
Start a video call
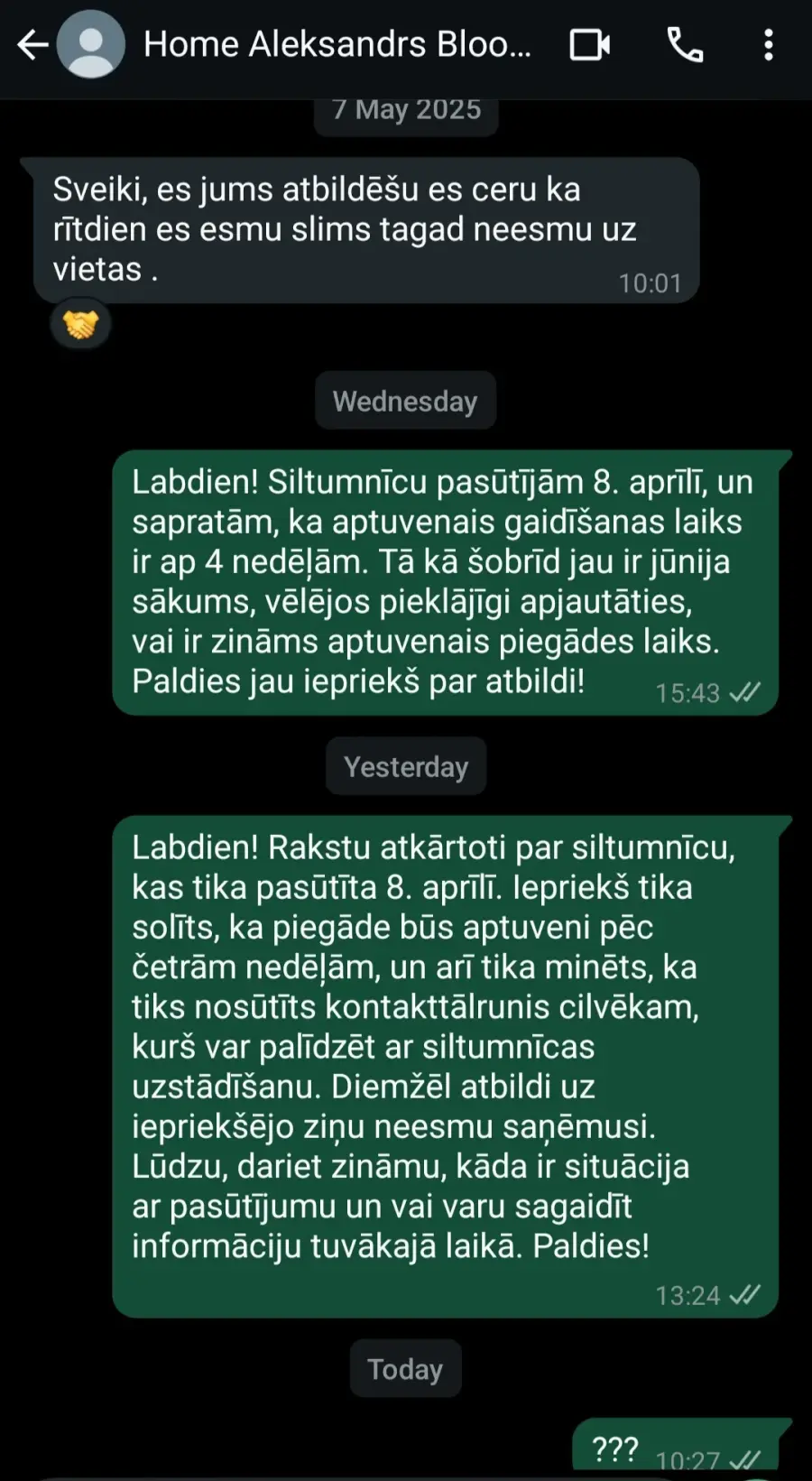(590, 44)
